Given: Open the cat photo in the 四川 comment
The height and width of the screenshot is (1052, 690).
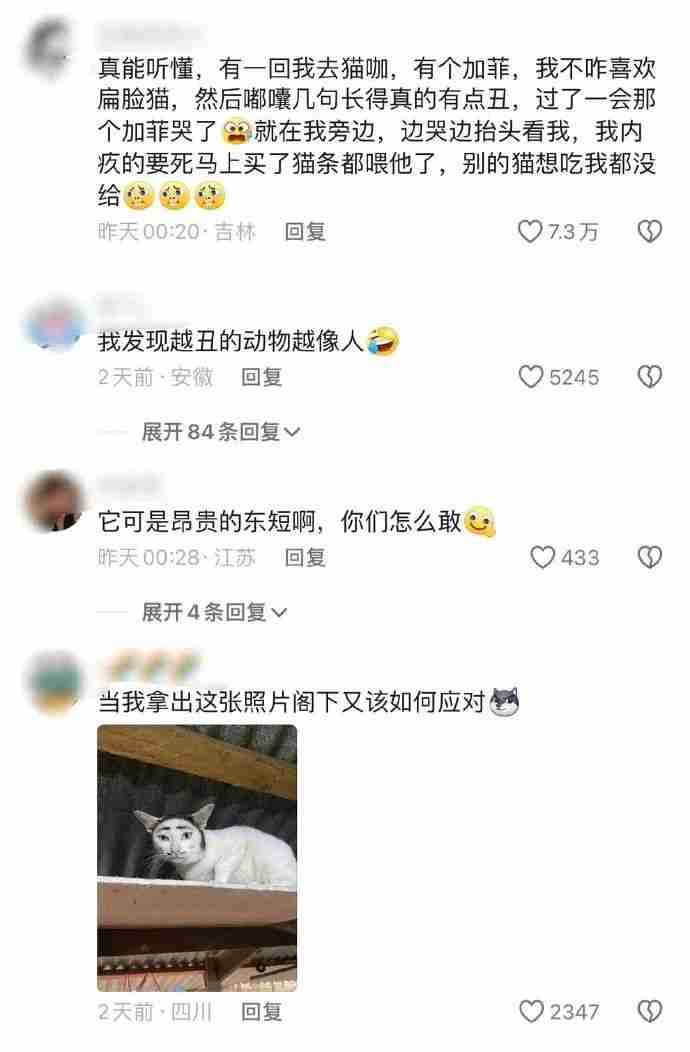Looking at the screenshot, I should pyautogui.click(x=197, y=857).
